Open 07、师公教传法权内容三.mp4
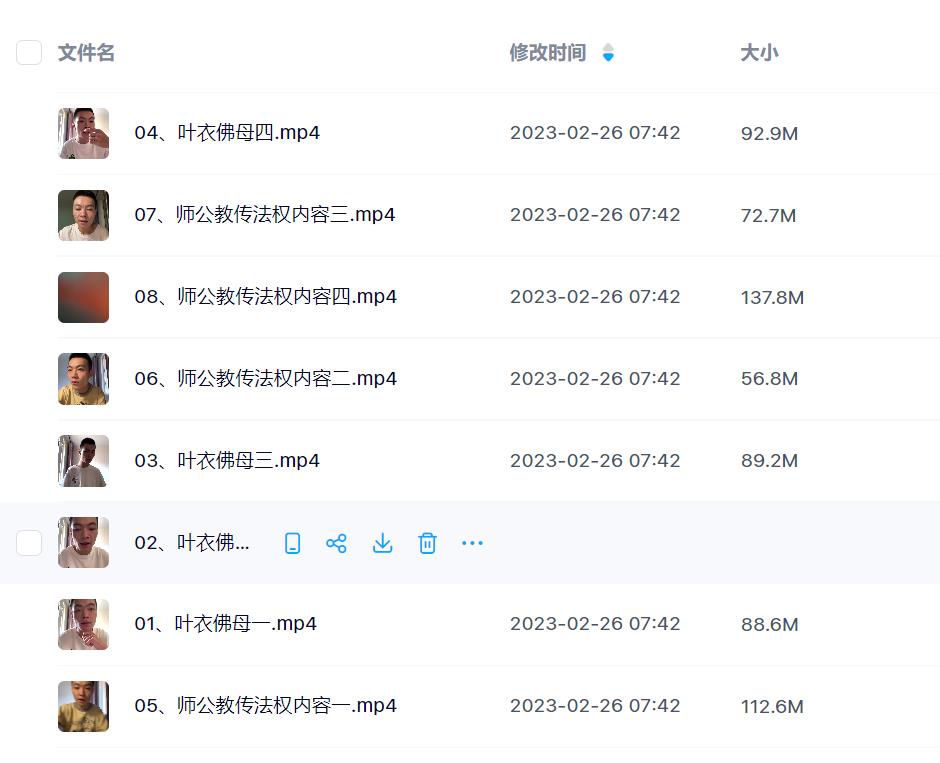The width and height of the screenshot is (940, 763). (x=264, y=215)
